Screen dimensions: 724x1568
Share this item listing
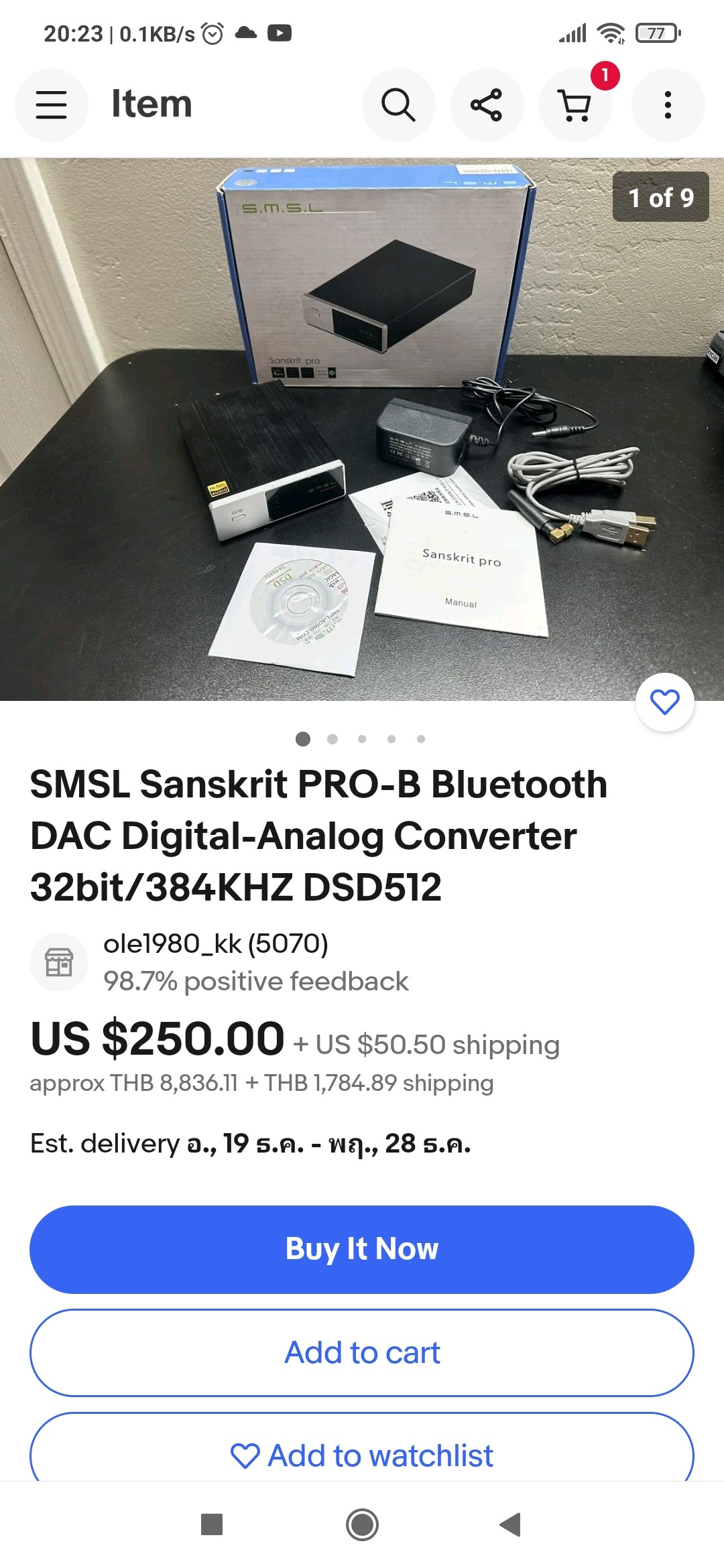click(x=487, y=105)
